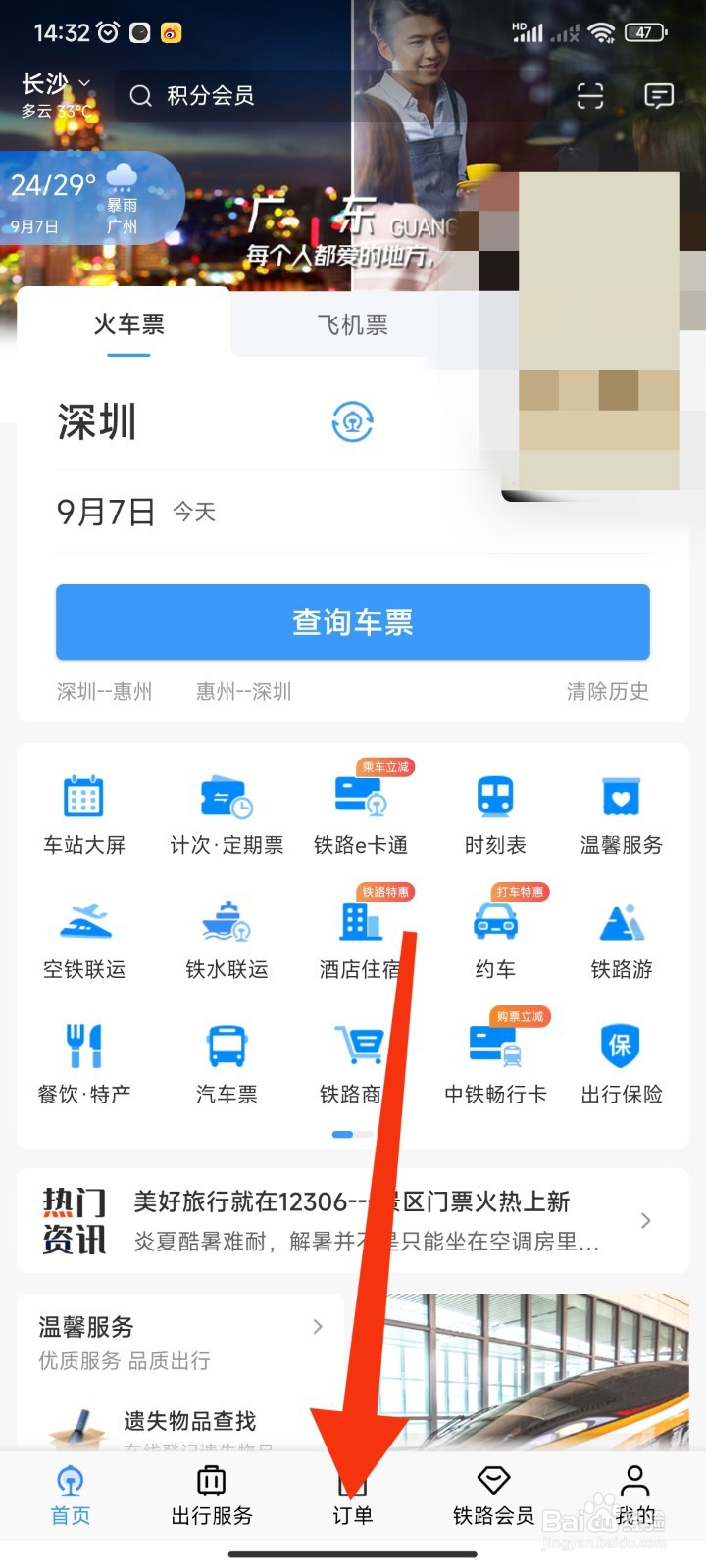Clear search history via 清除历史
Screen dimensions: 706x1568
(x=608, y=691)
